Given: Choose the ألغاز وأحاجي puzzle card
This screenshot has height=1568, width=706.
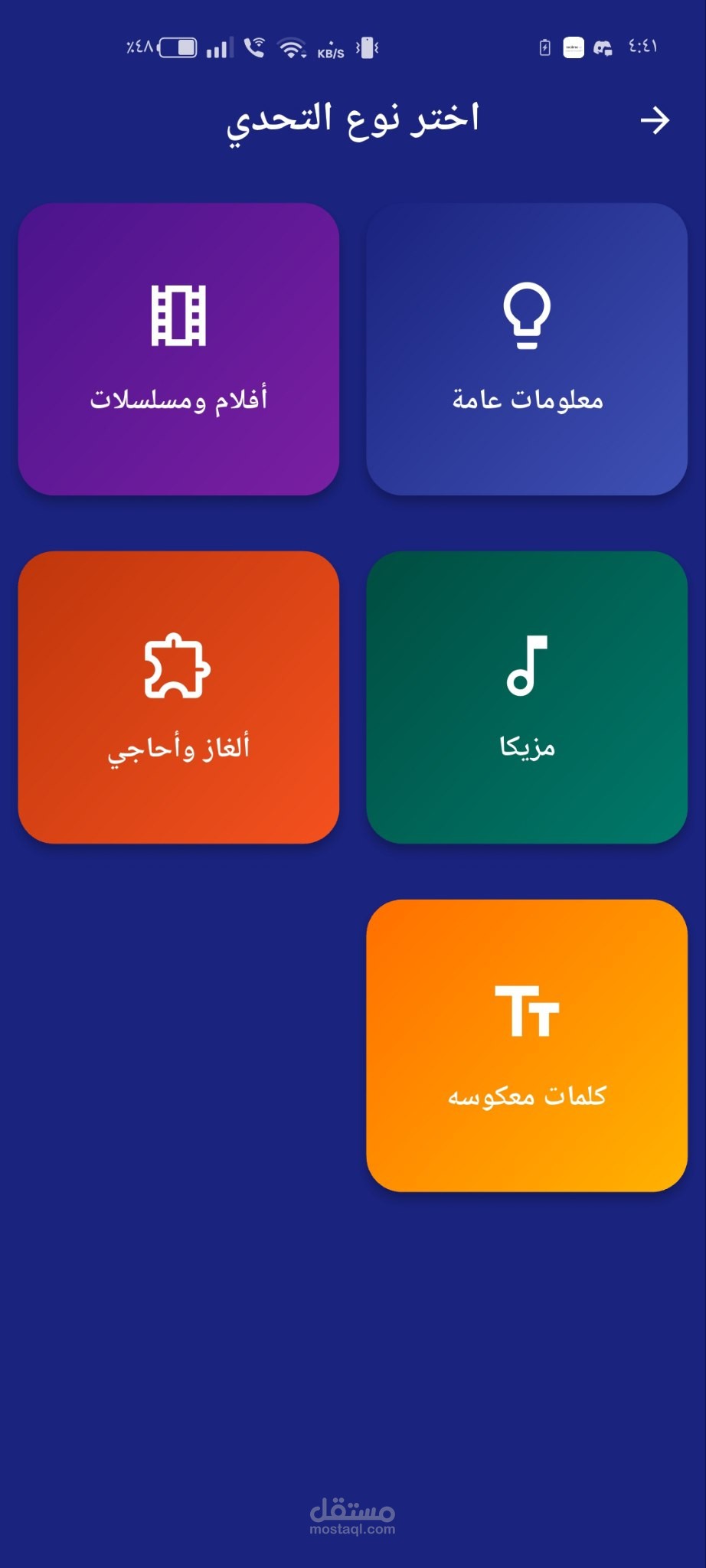Looking at the screenshot, I should pyautogui.click(x=178, y=697).
